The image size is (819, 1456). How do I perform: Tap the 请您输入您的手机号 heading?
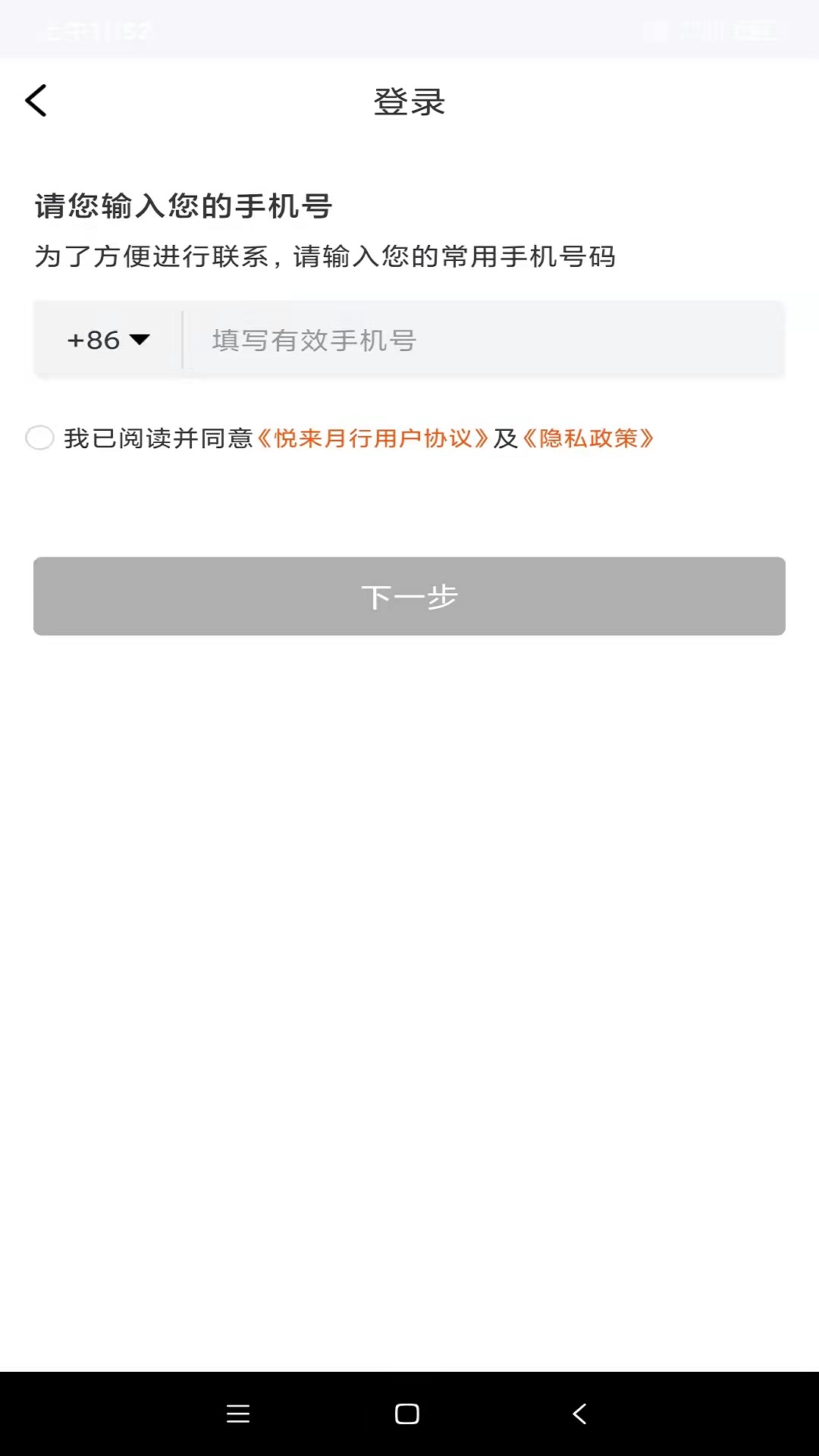click(186, 203)
